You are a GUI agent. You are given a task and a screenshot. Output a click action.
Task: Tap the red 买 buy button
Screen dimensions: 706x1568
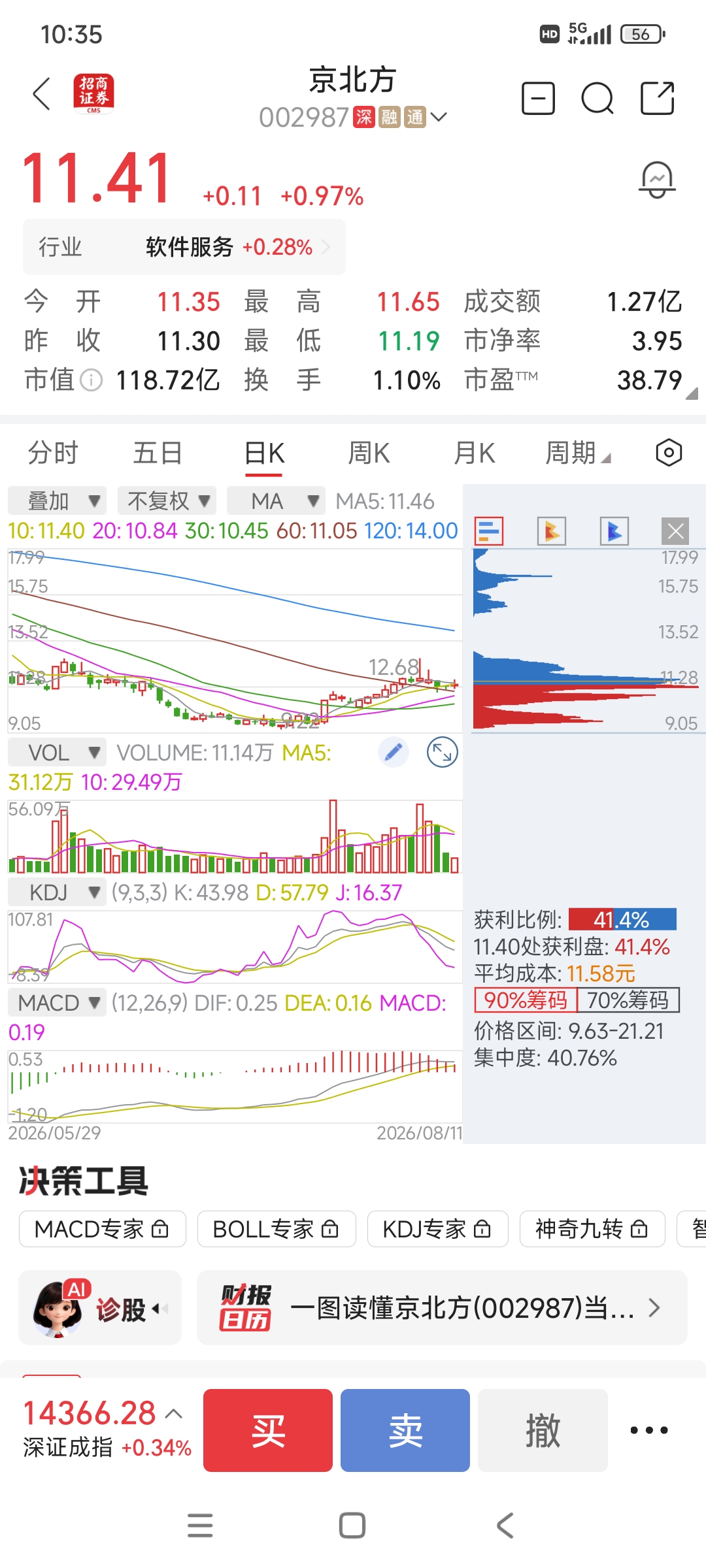coord(268,1430)
